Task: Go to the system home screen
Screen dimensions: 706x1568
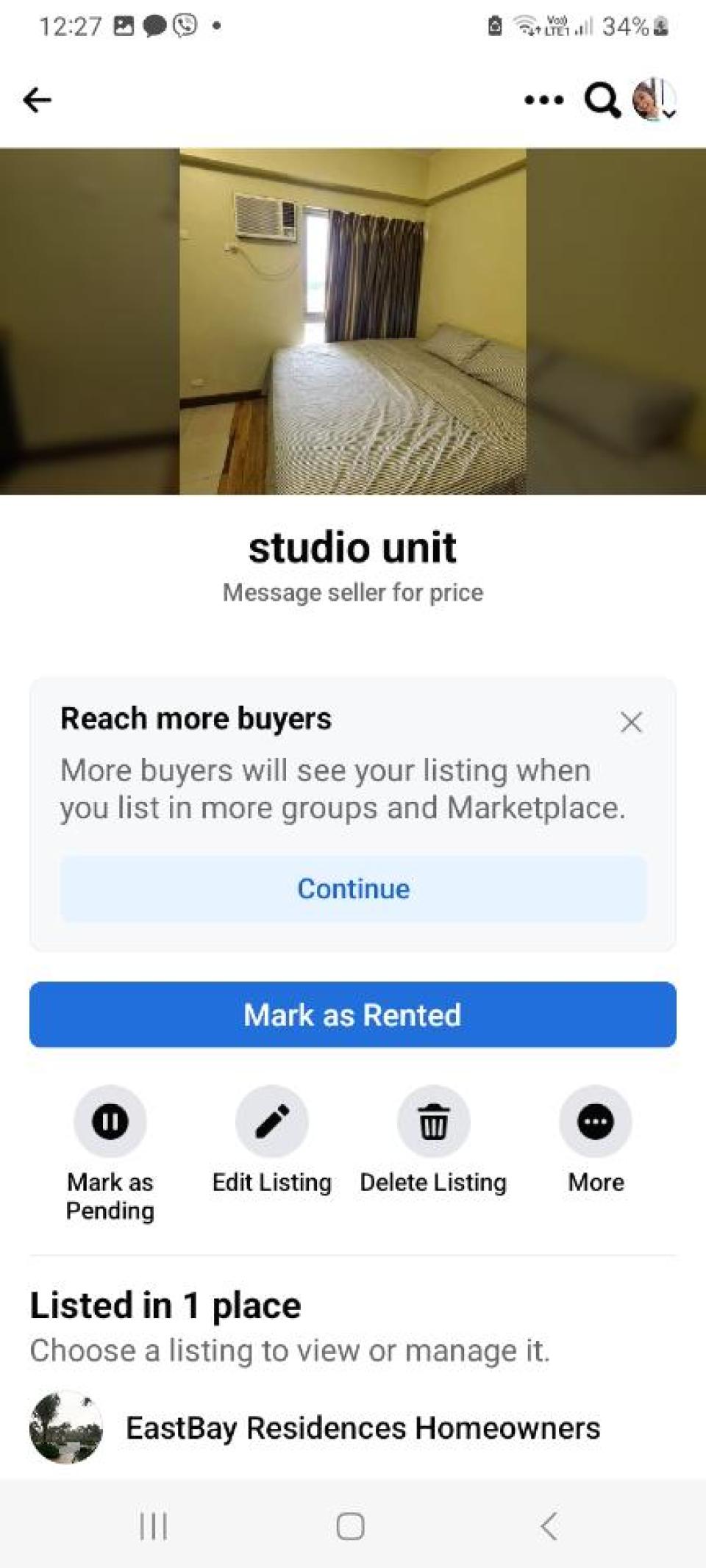Action: (x=350, y=1526)
